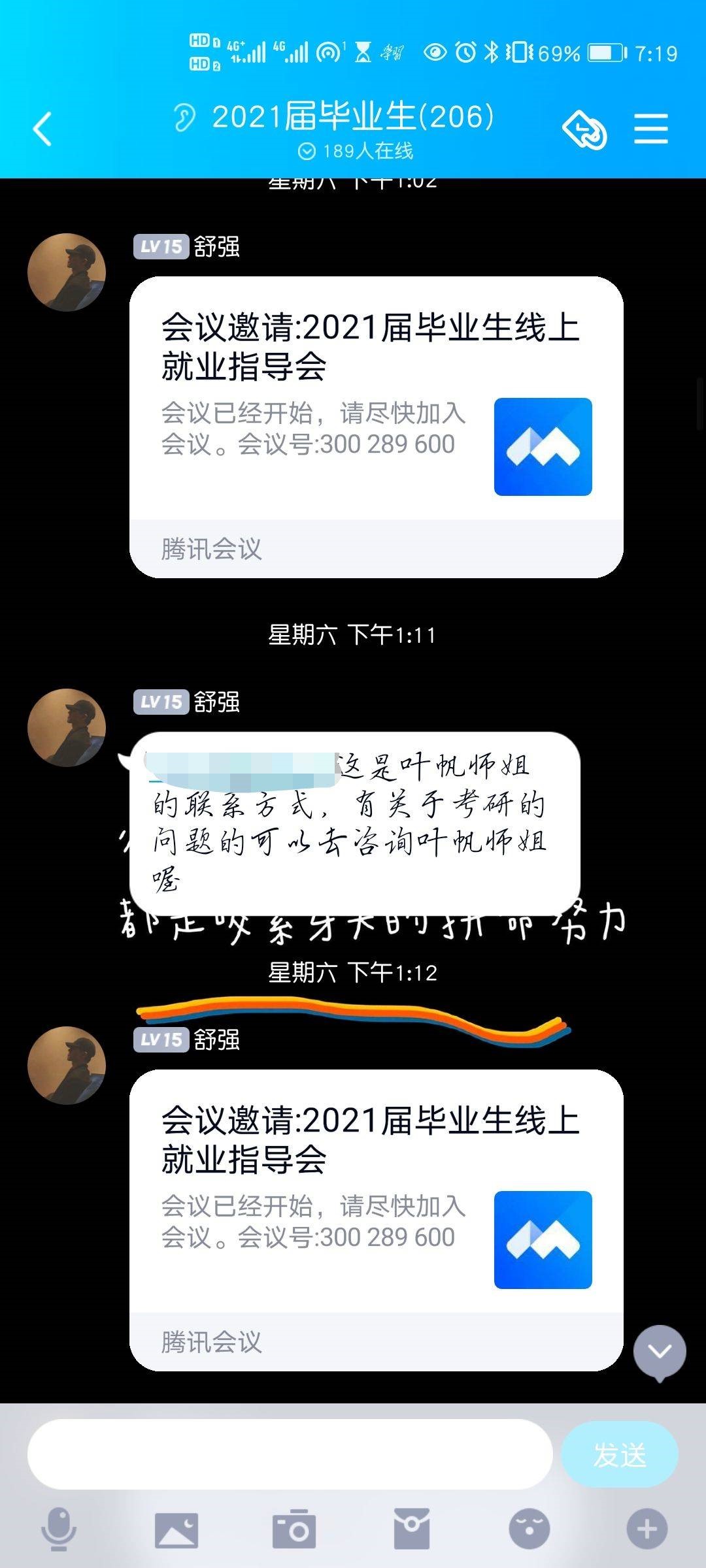The width and height of the screenshot is (706, 1568).
Task: Record a voice message with microphone
Action: 59,1529
